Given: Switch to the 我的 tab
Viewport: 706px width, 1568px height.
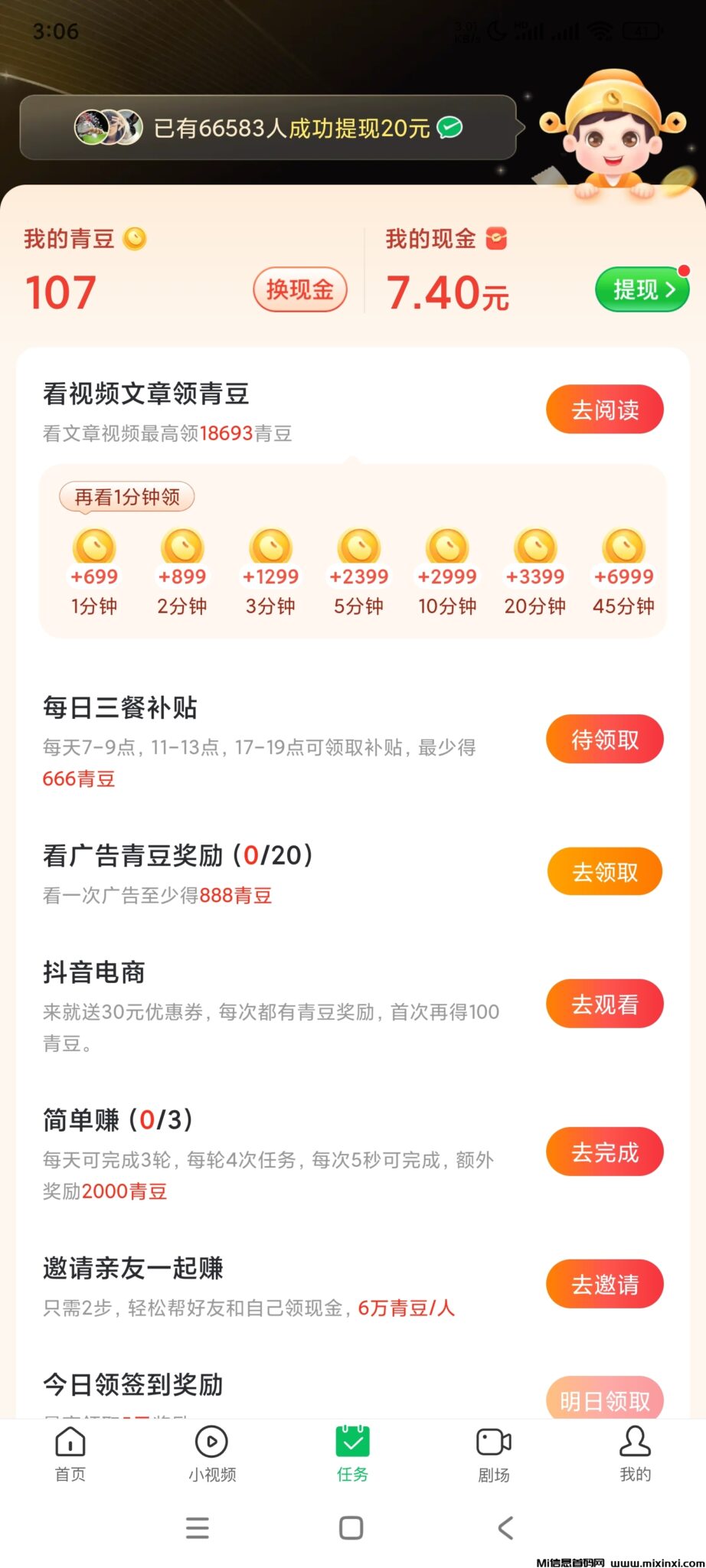Looking at the screenshot, I should (635, 1453).
